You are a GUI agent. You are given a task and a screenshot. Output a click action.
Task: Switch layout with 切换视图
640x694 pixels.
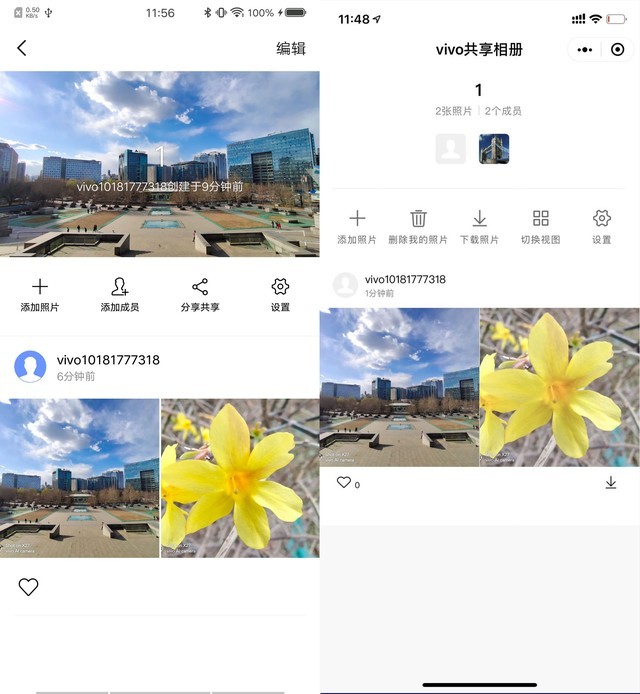click(x=540, y=226)
